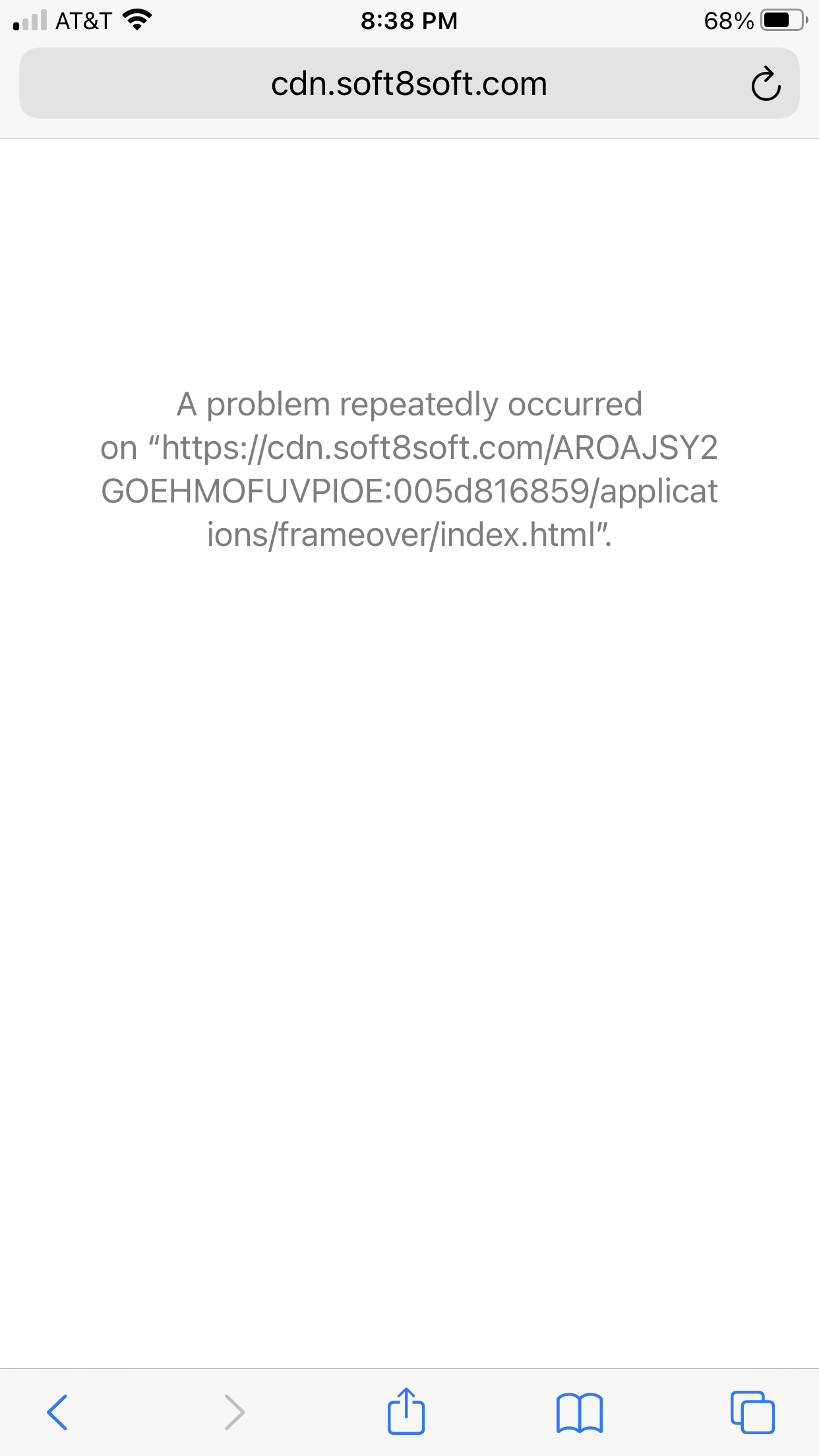819x1456 pixels.
Task: Go back to the previous page
Action: pyautogui.click(x=57, y=1412)
